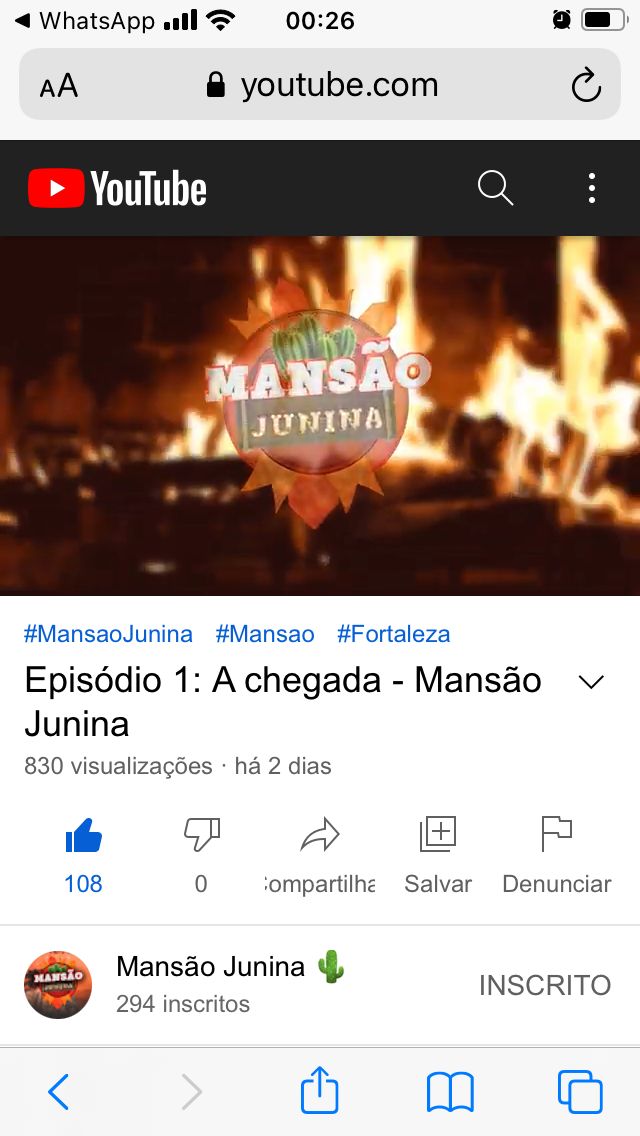The width and height of the screenshot is (640, 1136).
Task: Tap the INSCRITO subscription button
Action: click(544, 985)
